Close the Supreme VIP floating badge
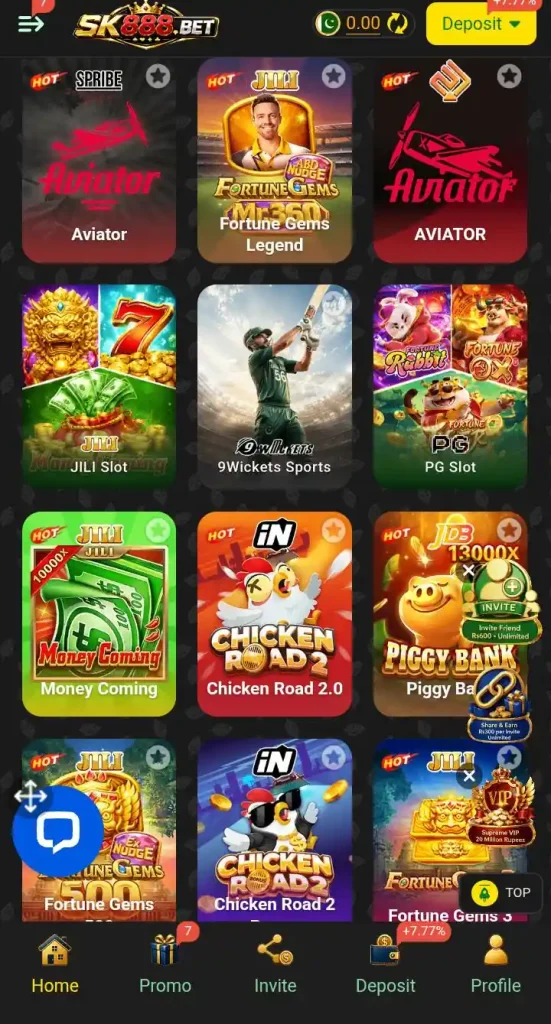Screen dimensions: 551x1024 (469, 776)
